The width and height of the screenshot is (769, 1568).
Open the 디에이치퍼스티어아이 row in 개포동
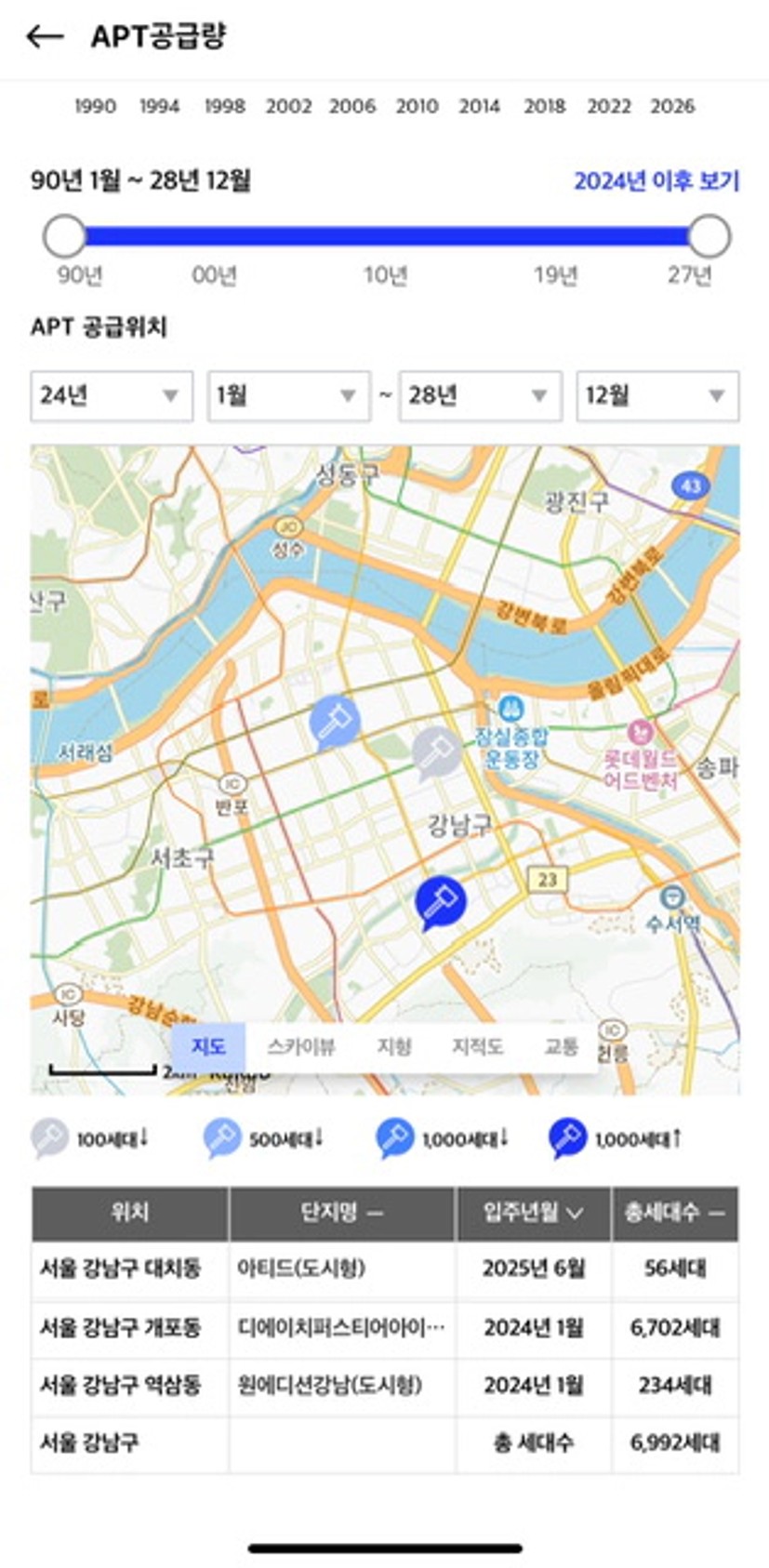[x=384, y=1327]
